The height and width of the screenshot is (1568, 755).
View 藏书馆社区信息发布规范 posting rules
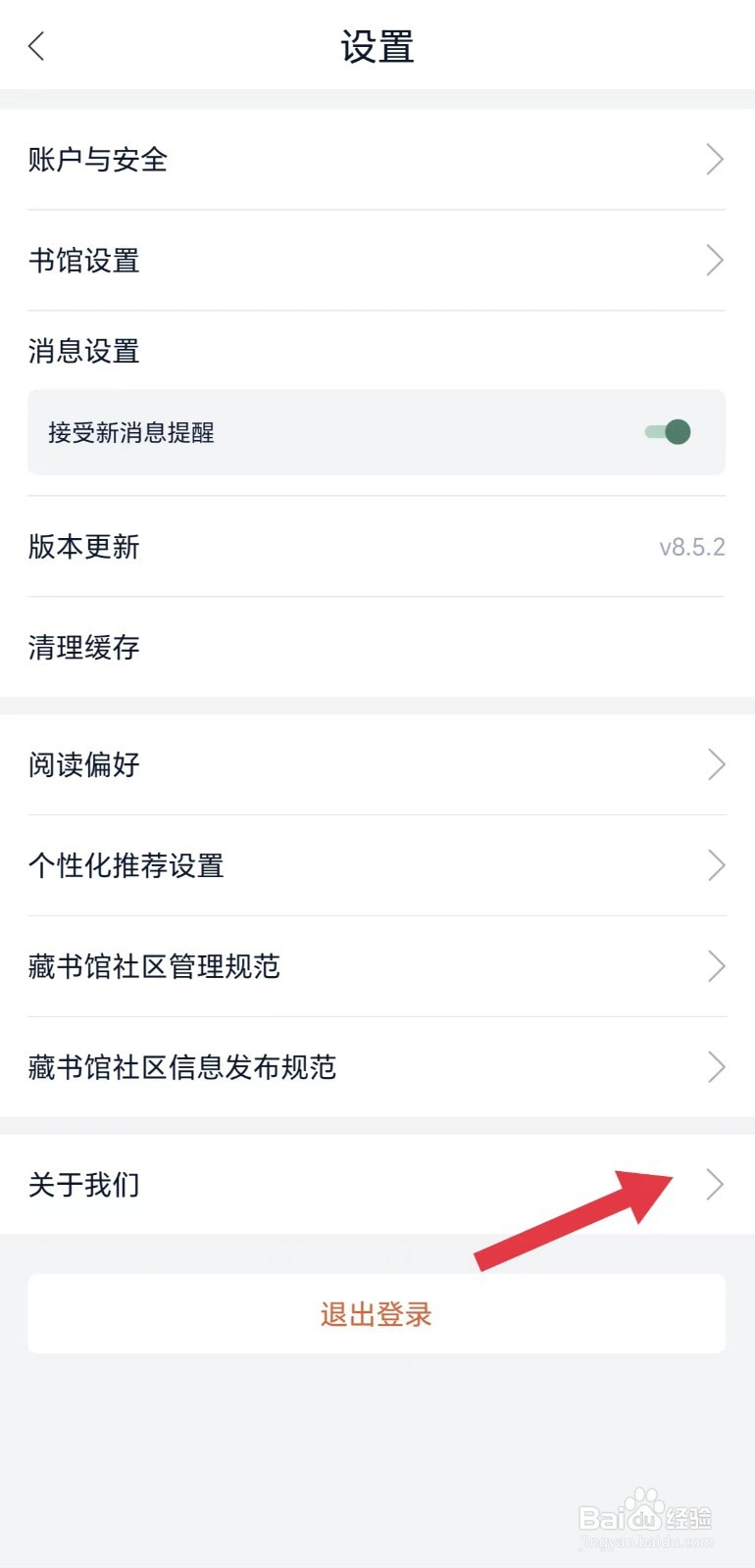(x=183, y=1067)
